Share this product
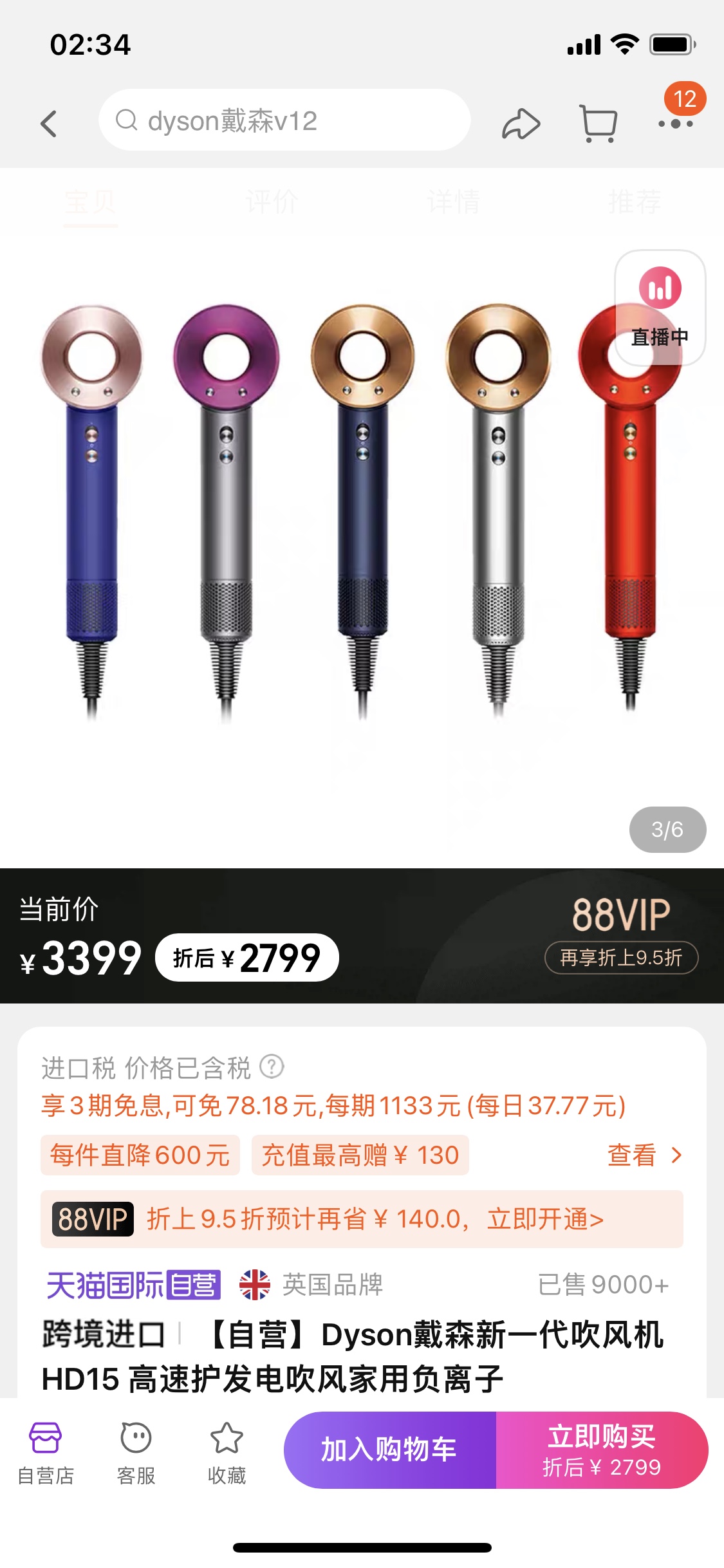Image resolution: width=724 pixels, height=1568 pixels. click(x=520, y=124)
